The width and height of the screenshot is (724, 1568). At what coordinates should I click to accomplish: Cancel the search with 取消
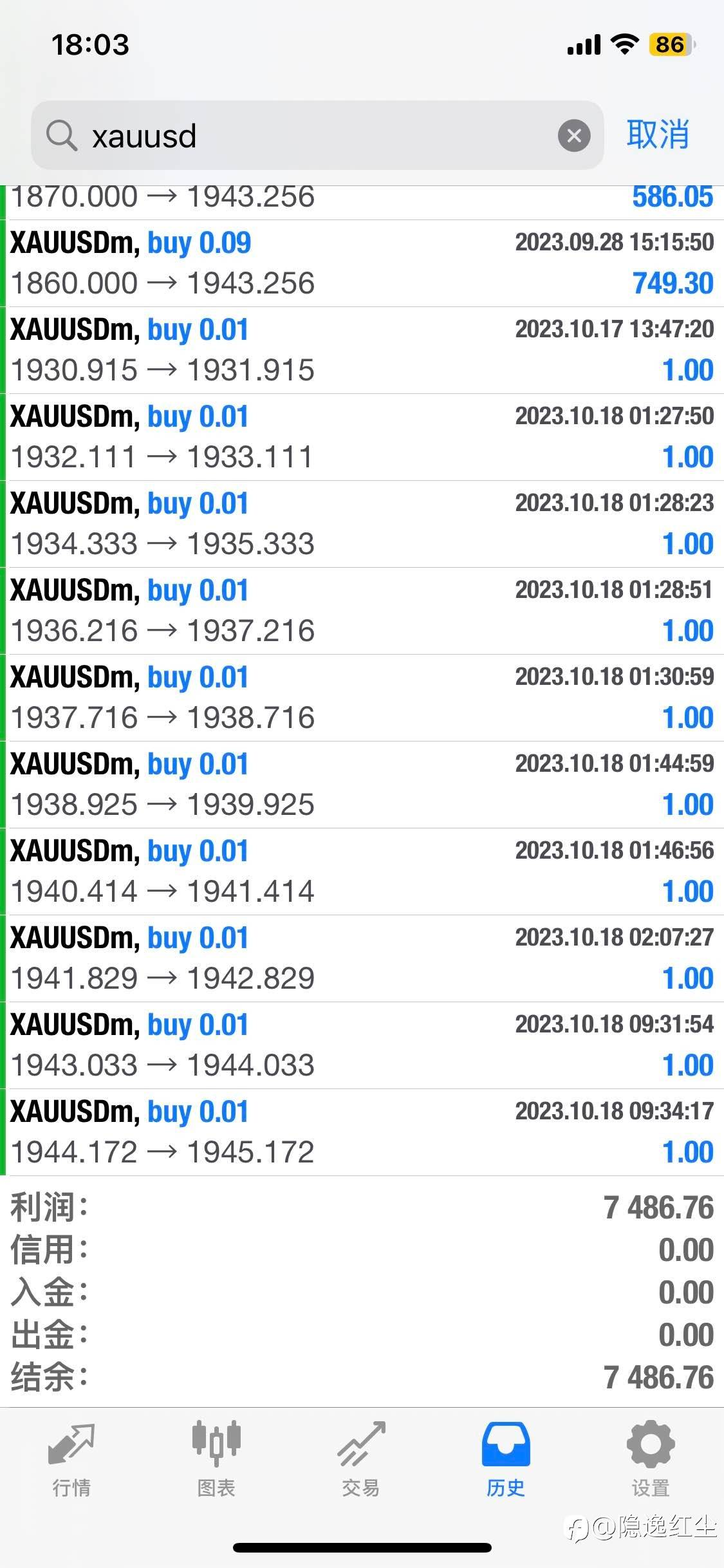point(658,135)
